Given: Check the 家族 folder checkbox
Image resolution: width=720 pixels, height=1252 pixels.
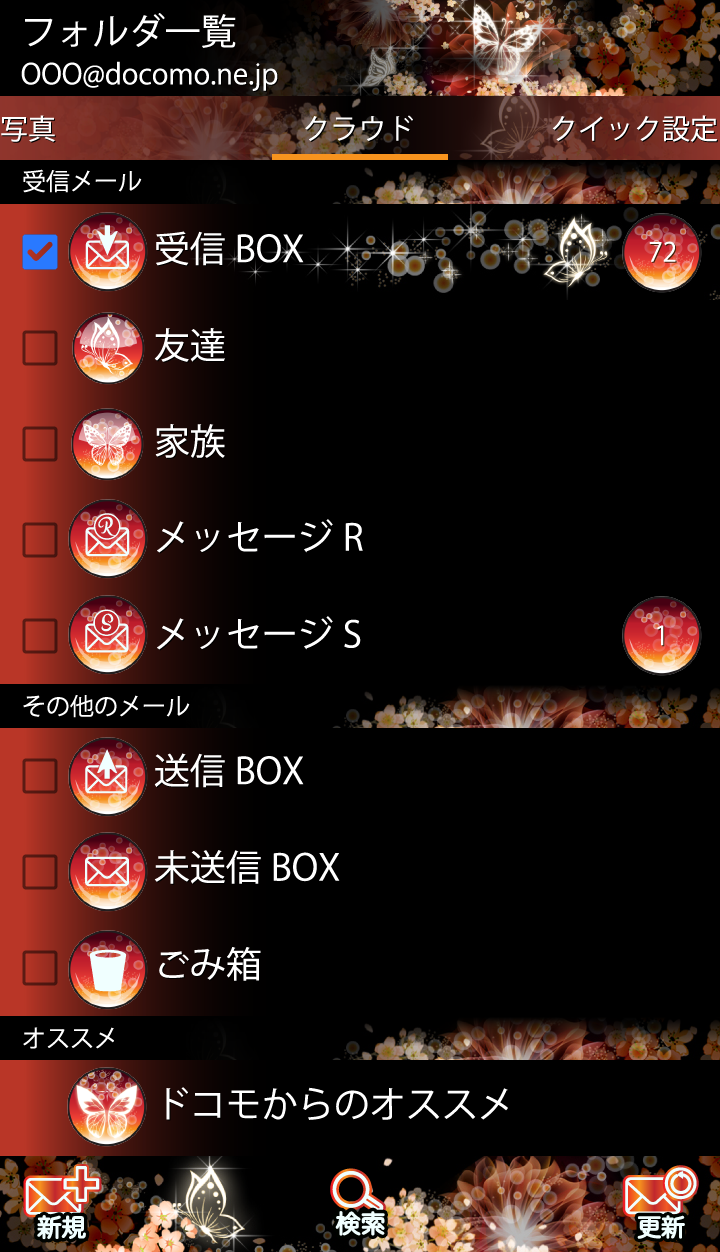Looking at the screenshot, I should coord(40,444).
